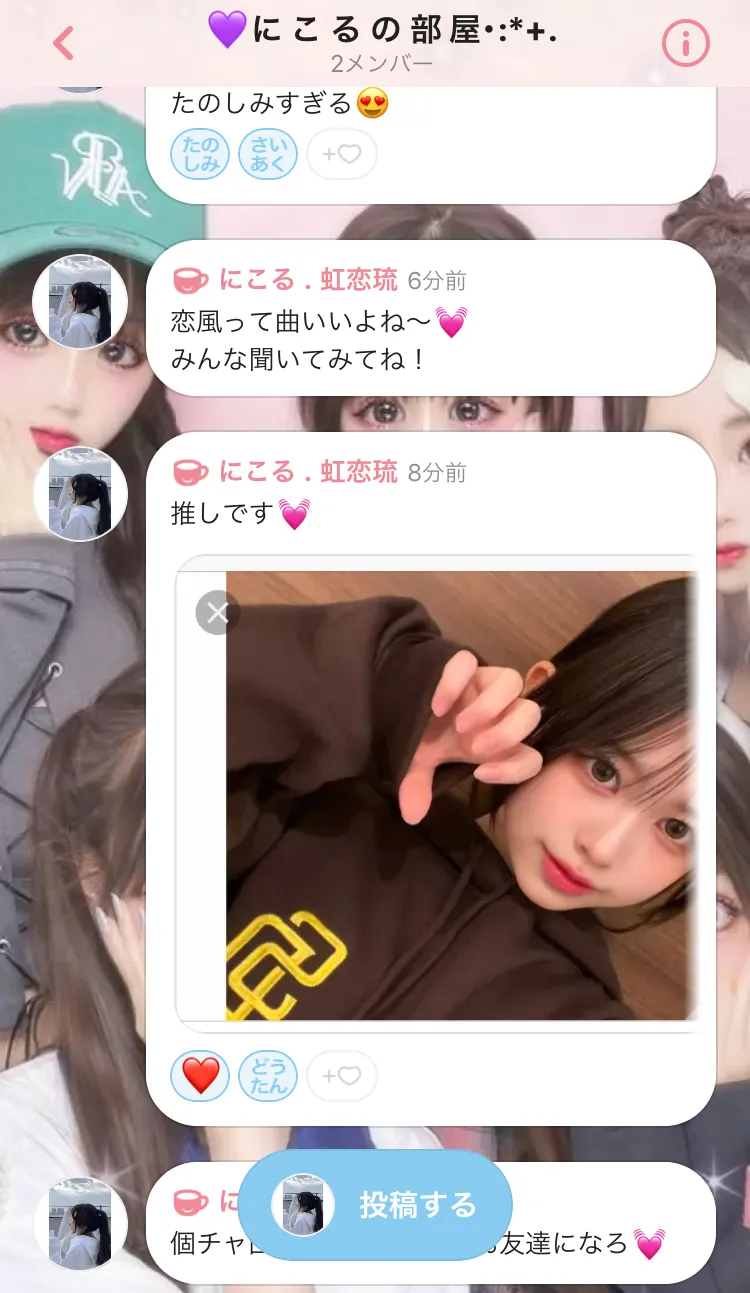This screenshot has height=1293, width=750.
Task: Tap the たのしみ reaction chip
Action: click(x=200, y=155)
